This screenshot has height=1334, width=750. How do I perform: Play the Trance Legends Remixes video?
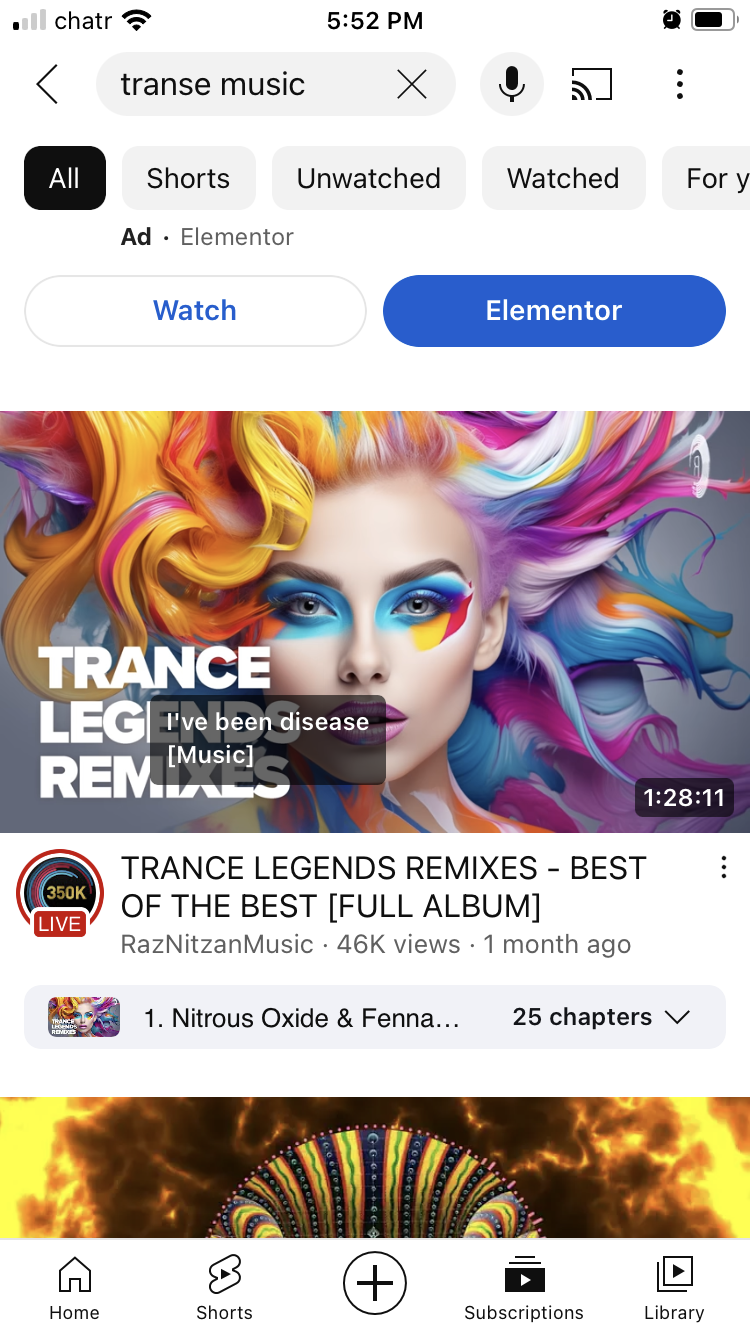pyautogui.click(x=375, y=620)
